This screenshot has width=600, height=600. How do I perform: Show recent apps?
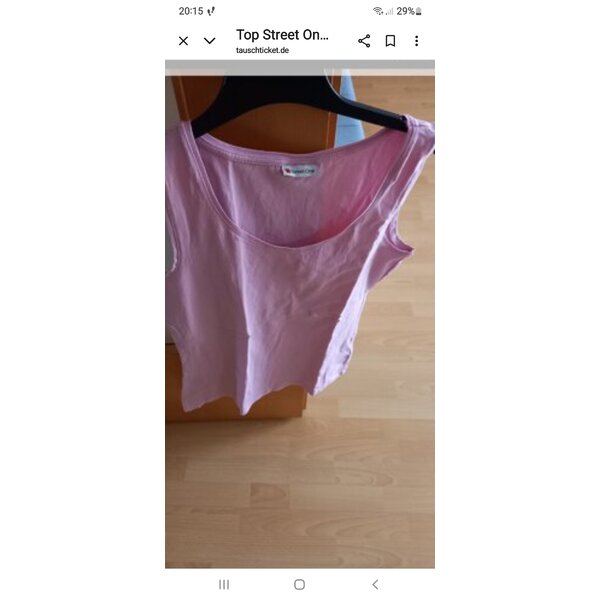point(224,584)
